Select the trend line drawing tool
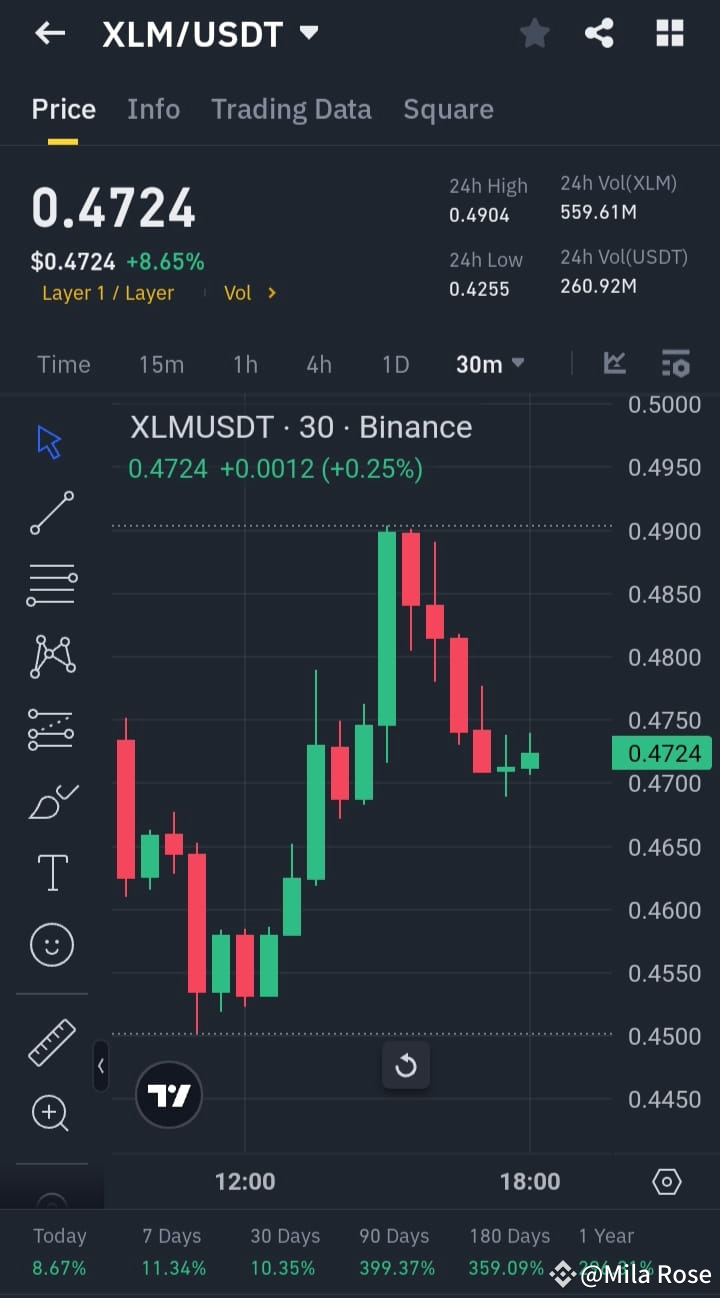This screenshot has height=1298, width=720. pyautogui.click(x=51, y=513)
